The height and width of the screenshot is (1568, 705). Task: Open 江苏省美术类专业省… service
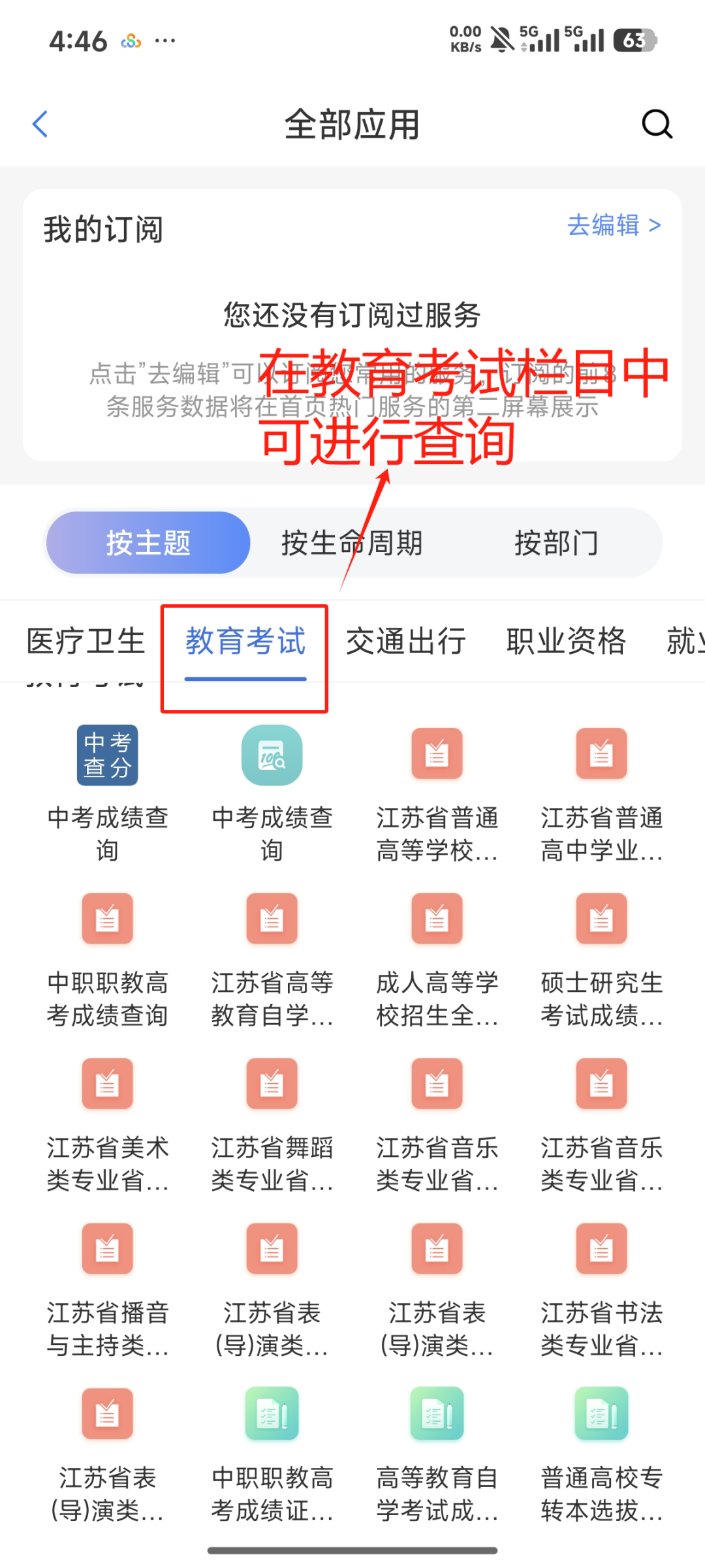pos(108,1124)
